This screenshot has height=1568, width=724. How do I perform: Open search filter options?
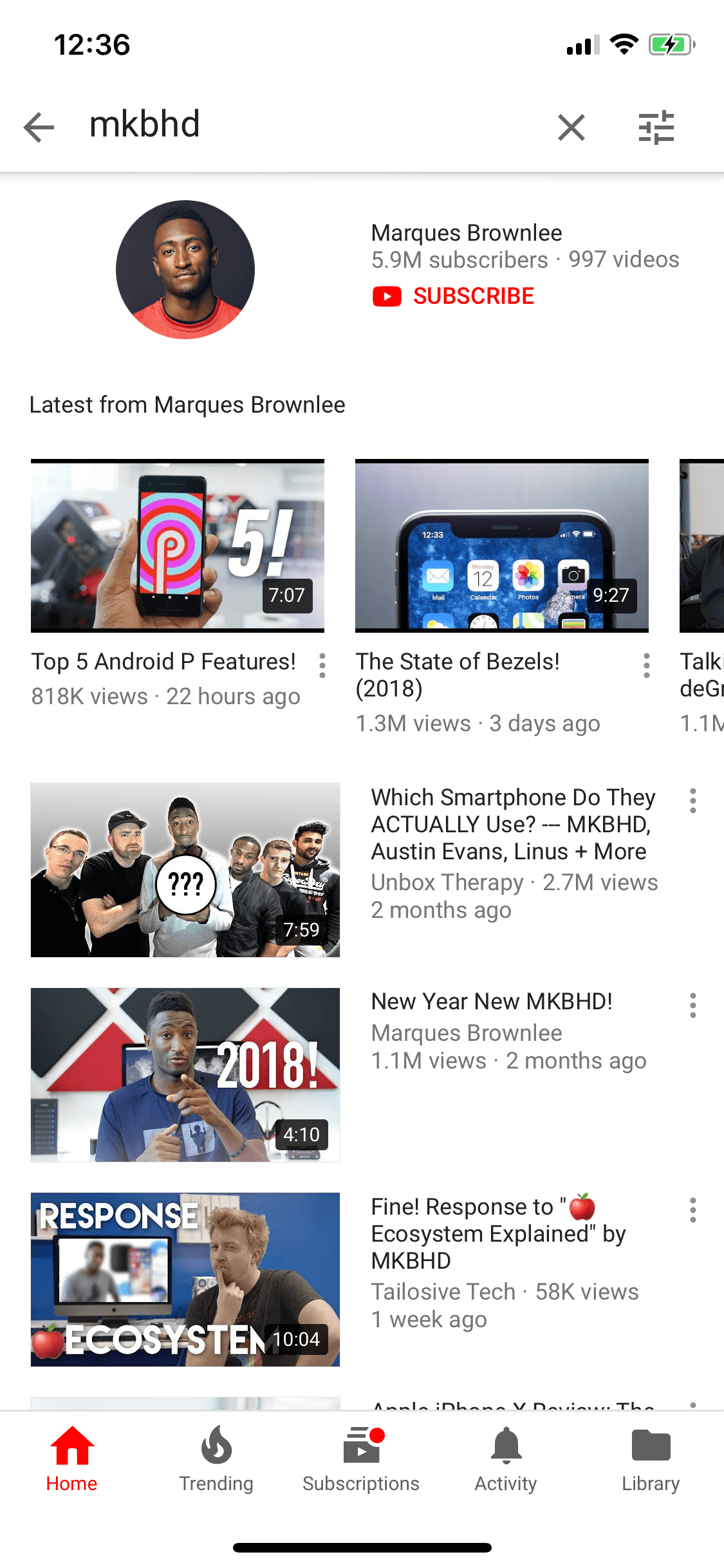(656, 127)
